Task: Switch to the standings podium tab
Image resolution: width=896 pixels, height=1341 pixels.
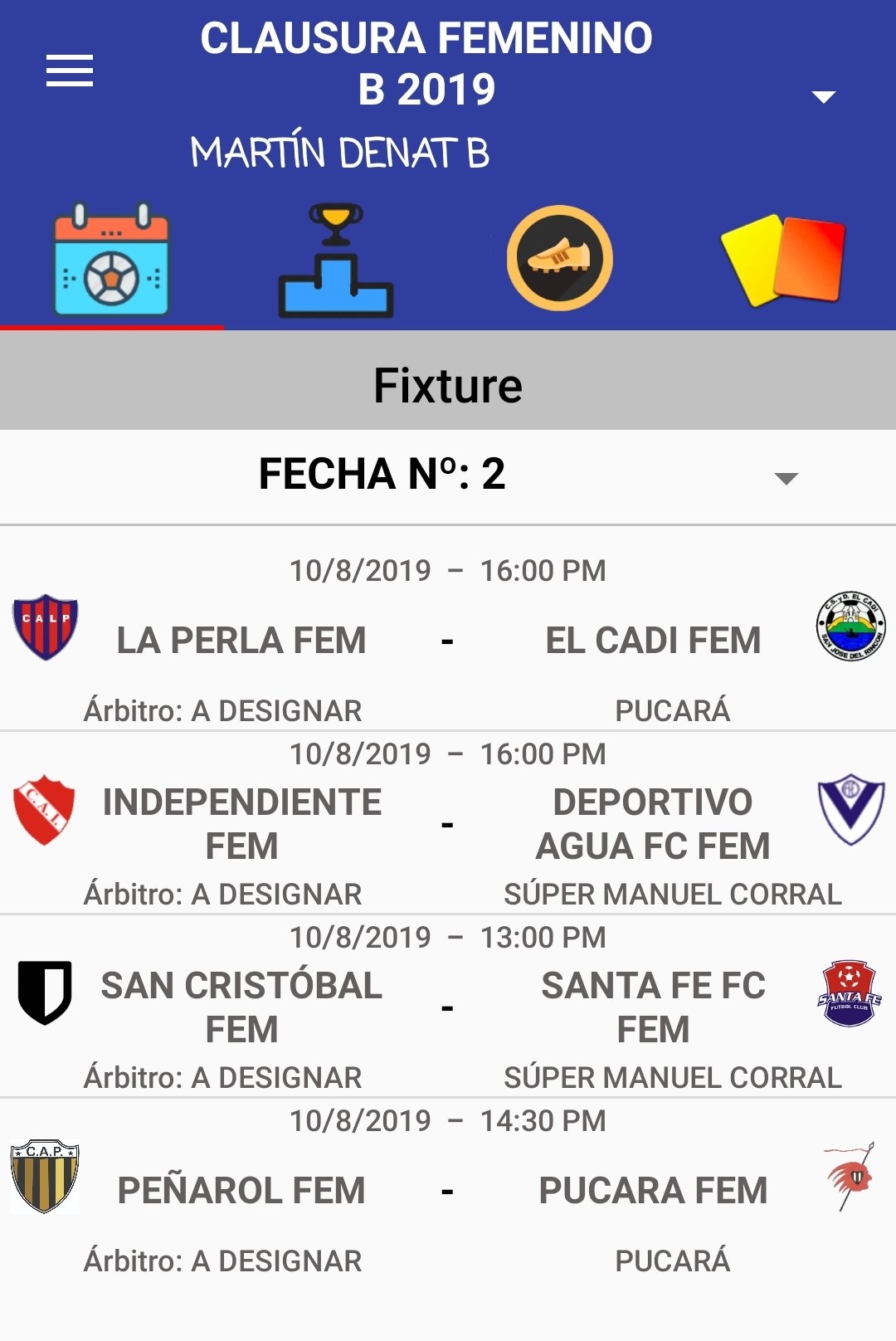Action: (335, 261)
